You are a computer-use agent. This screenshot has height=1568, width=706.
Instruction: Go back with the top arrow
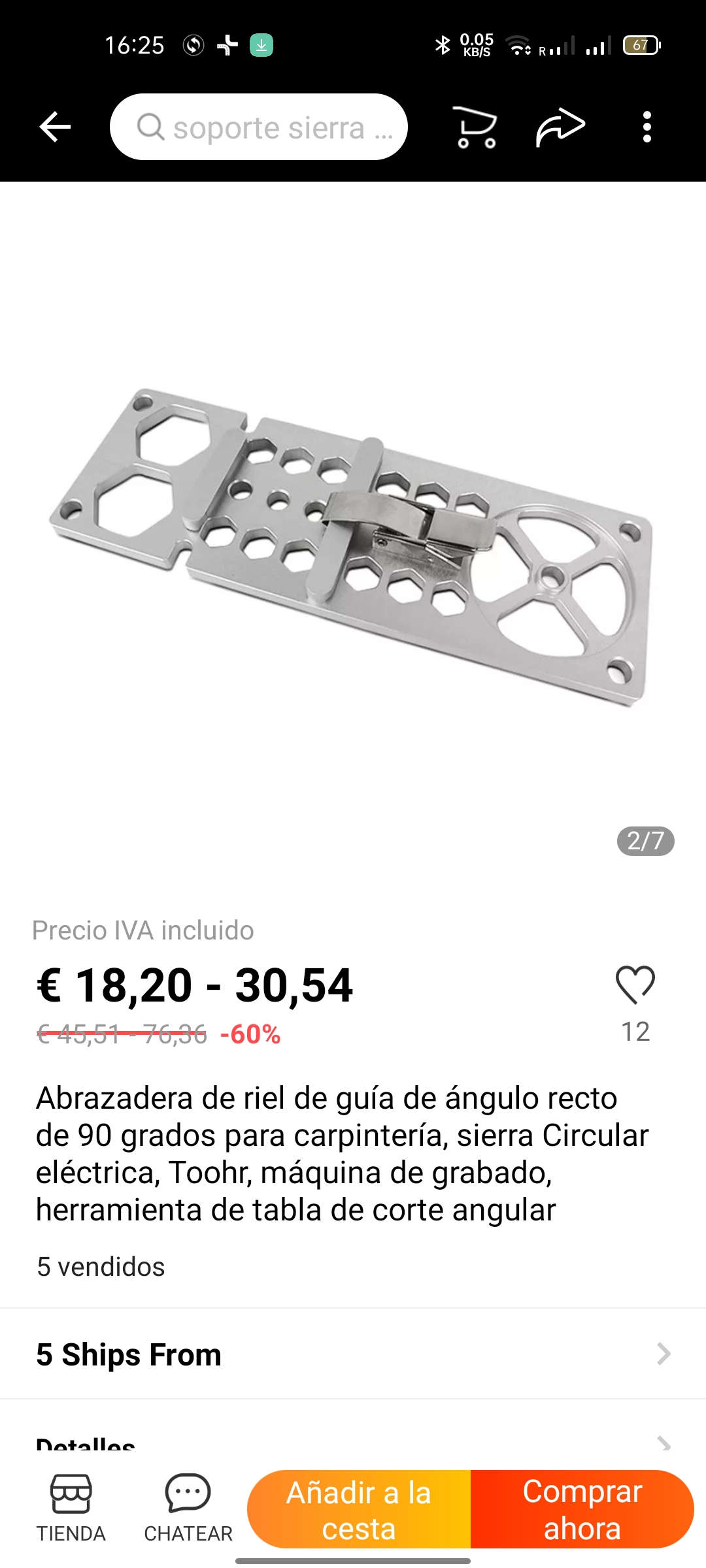click(x=55, y=127)
